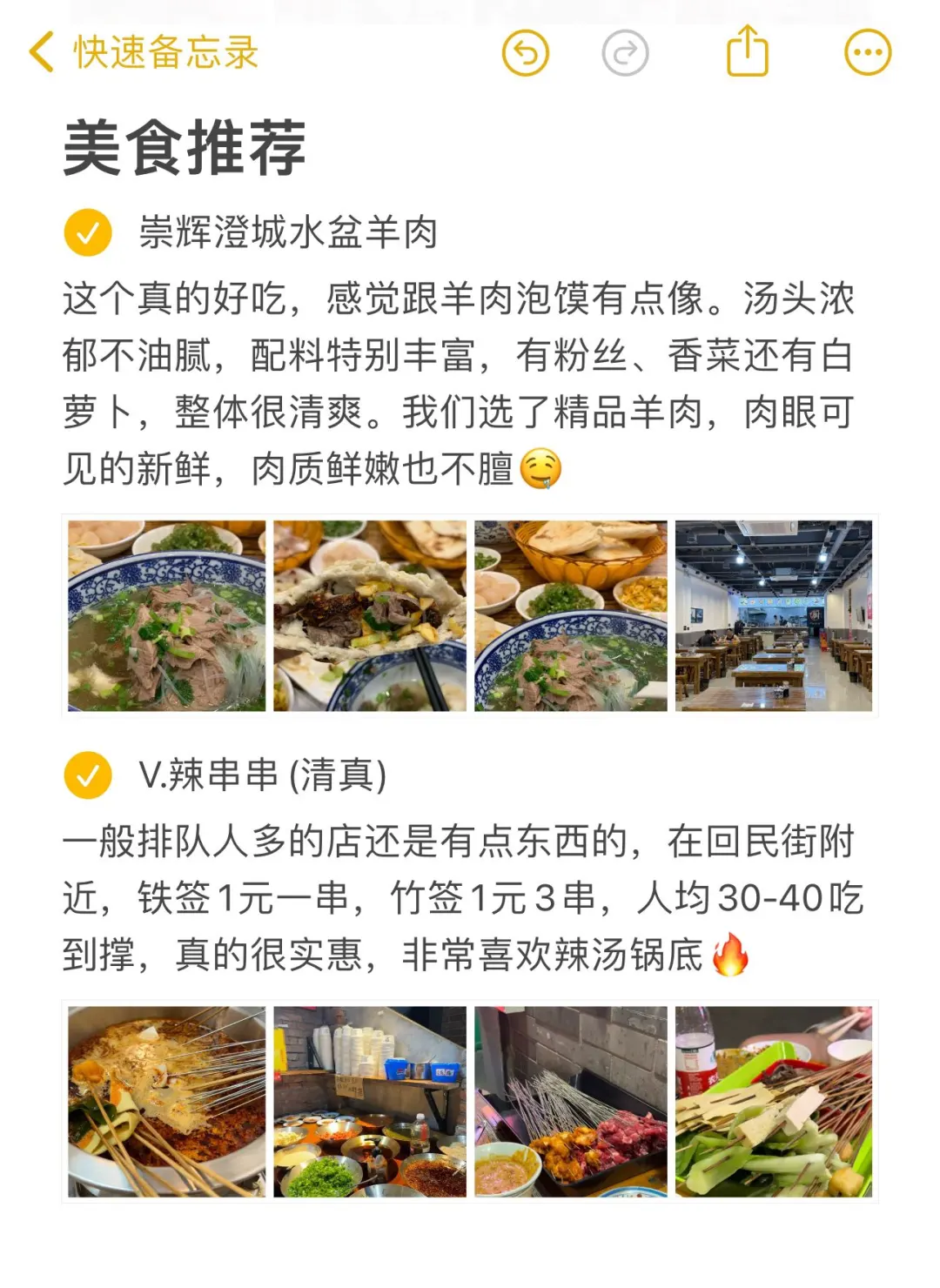Open the raw meat skewers photo

point(571,1102)
